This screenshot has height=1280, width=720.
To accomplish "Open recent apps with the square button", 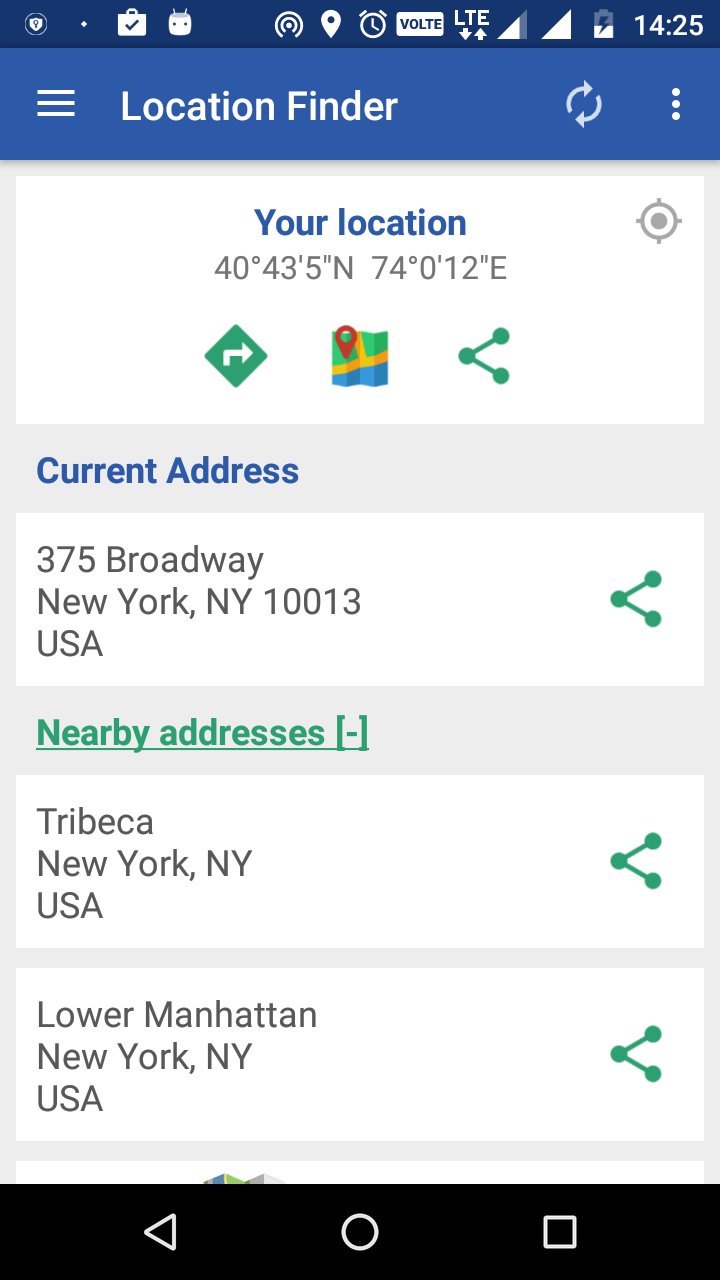I will coord(561,1232).
